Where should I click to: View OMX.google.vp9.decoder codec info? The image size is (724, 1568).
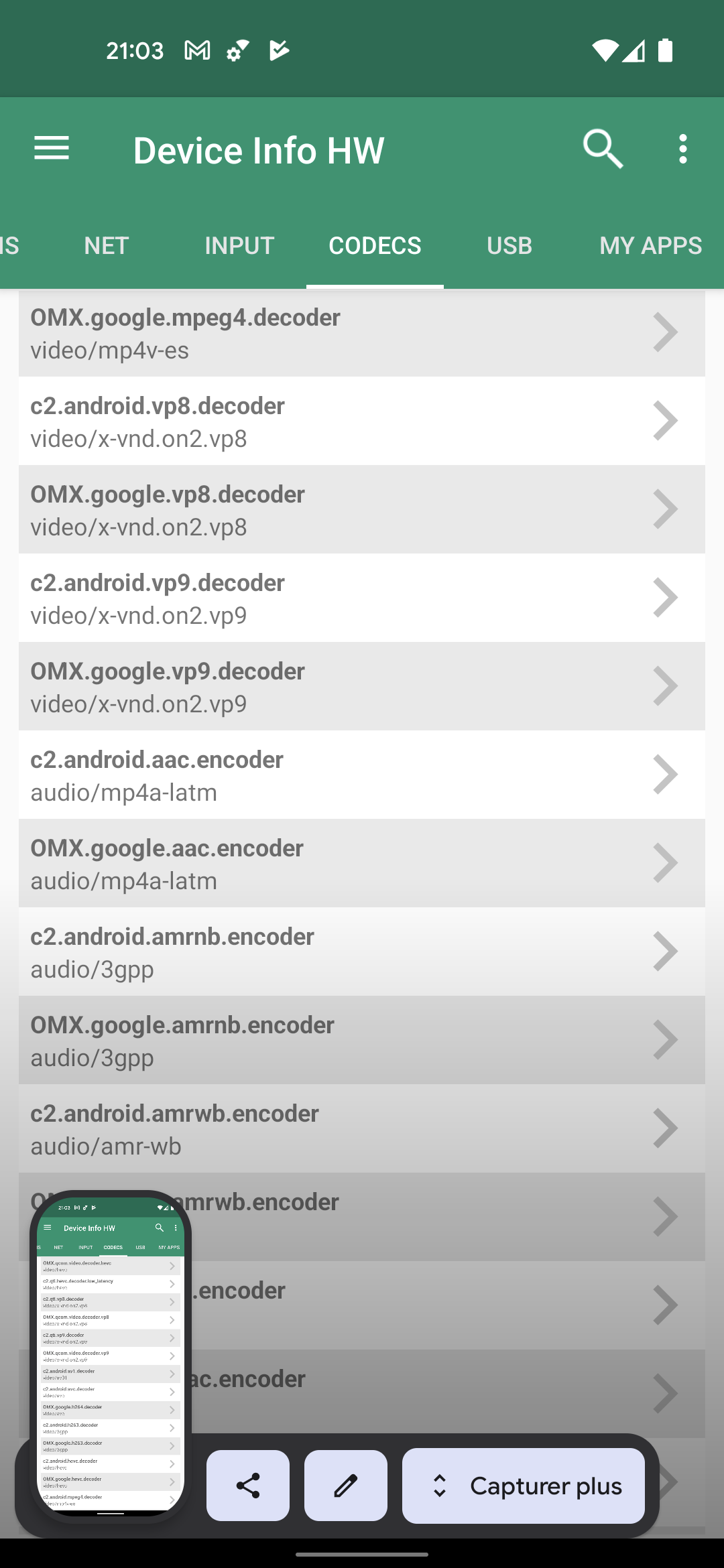click(x=361, y=687)
